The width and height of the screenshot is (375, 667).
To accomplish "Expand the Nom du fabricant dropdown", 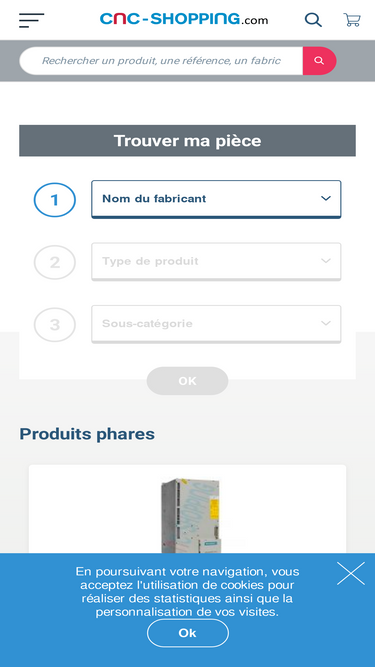I will pyautogui.click(x=216, y=199).
